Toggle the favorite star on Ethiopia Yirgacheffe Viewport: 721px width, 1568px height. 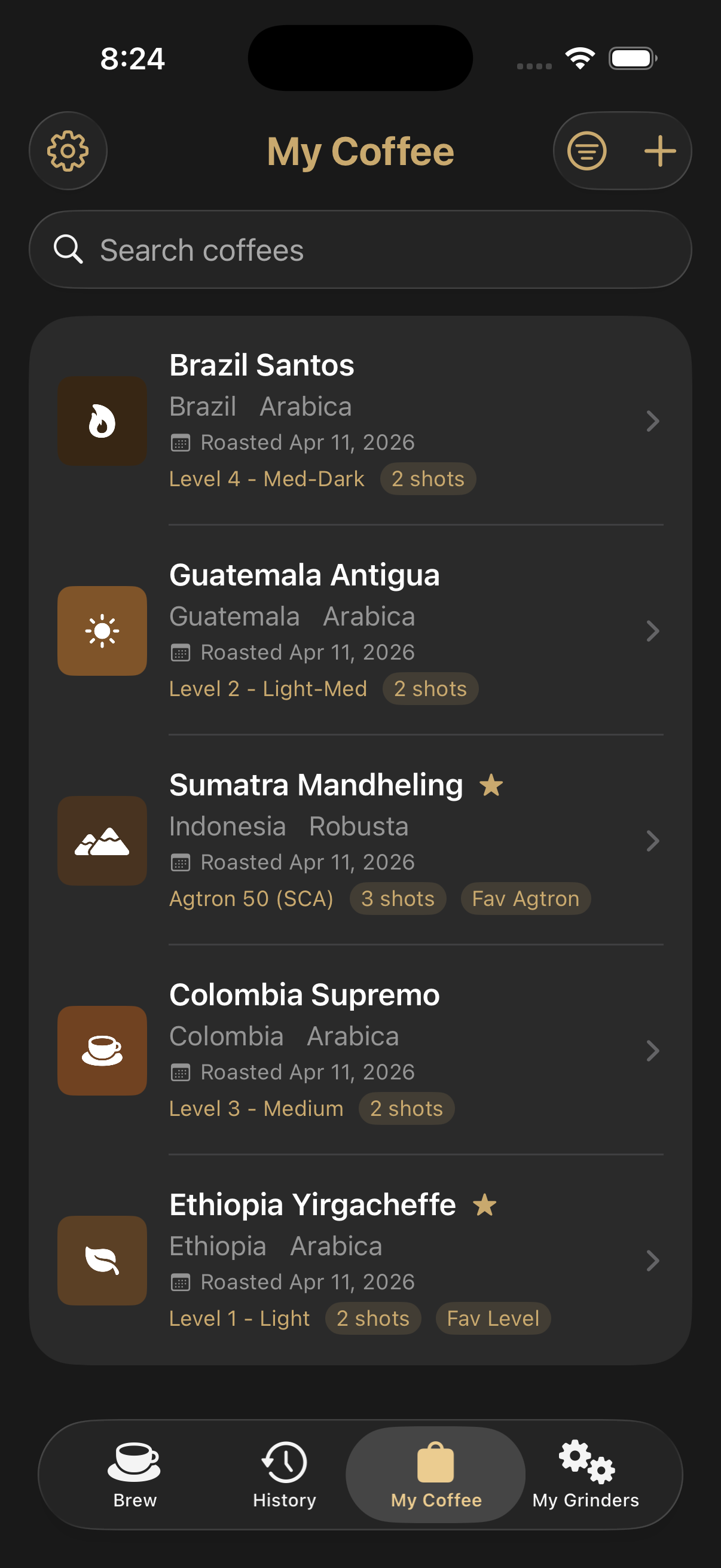[x=485, y=1204]
